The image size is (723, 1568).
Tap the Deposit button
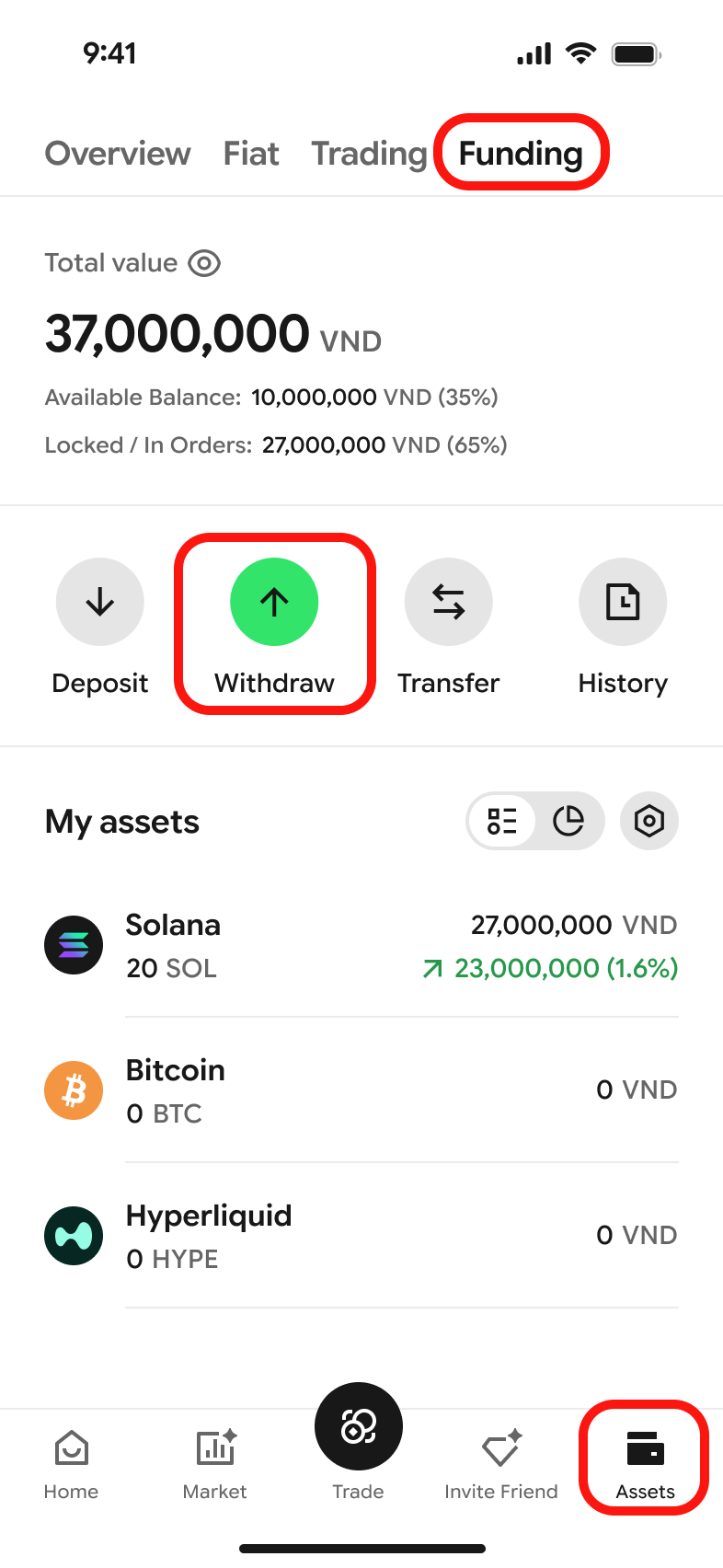click(100, 628)
